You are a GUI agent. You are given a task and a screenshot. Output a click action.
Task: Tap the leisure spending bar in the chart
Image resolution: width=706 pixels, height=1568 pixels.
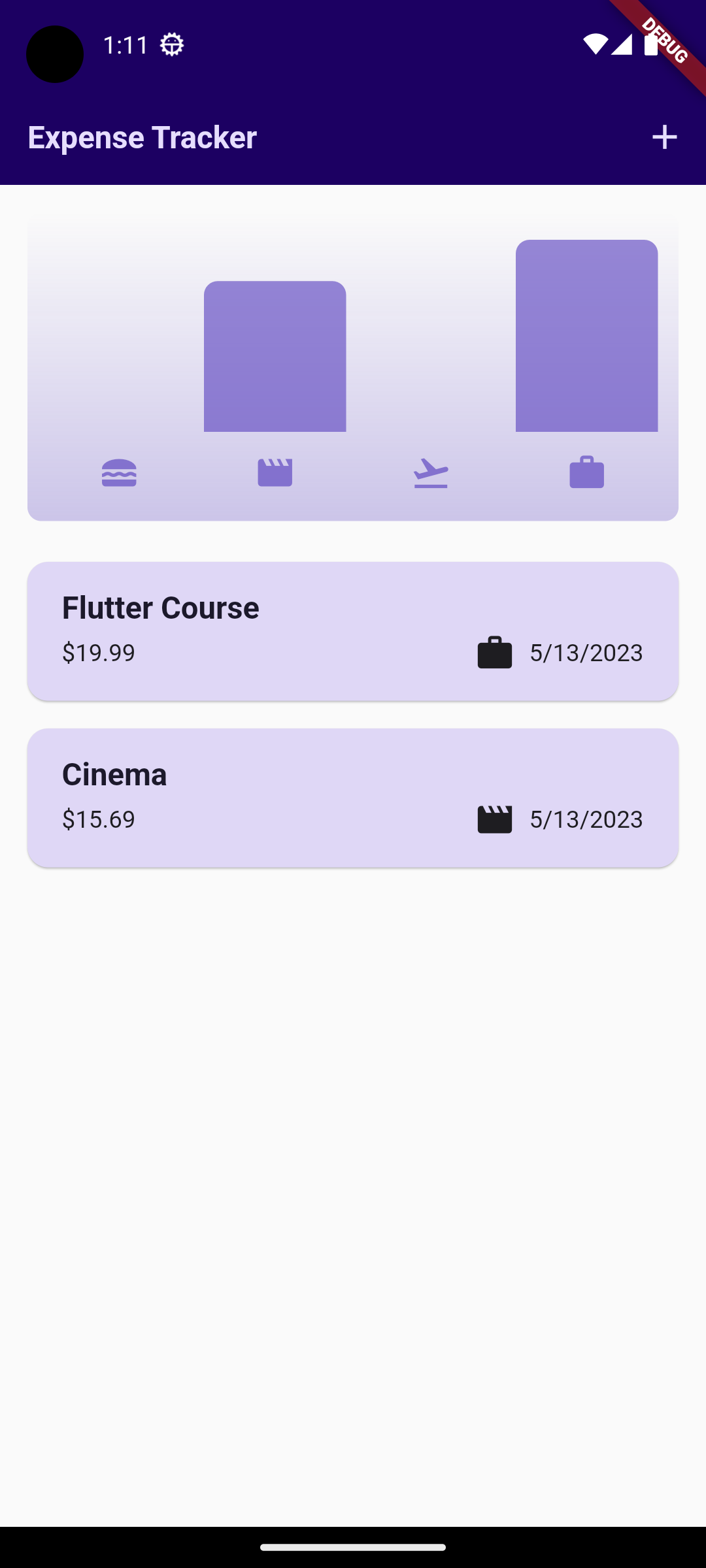pyautogui.click(x=275, y=356)
